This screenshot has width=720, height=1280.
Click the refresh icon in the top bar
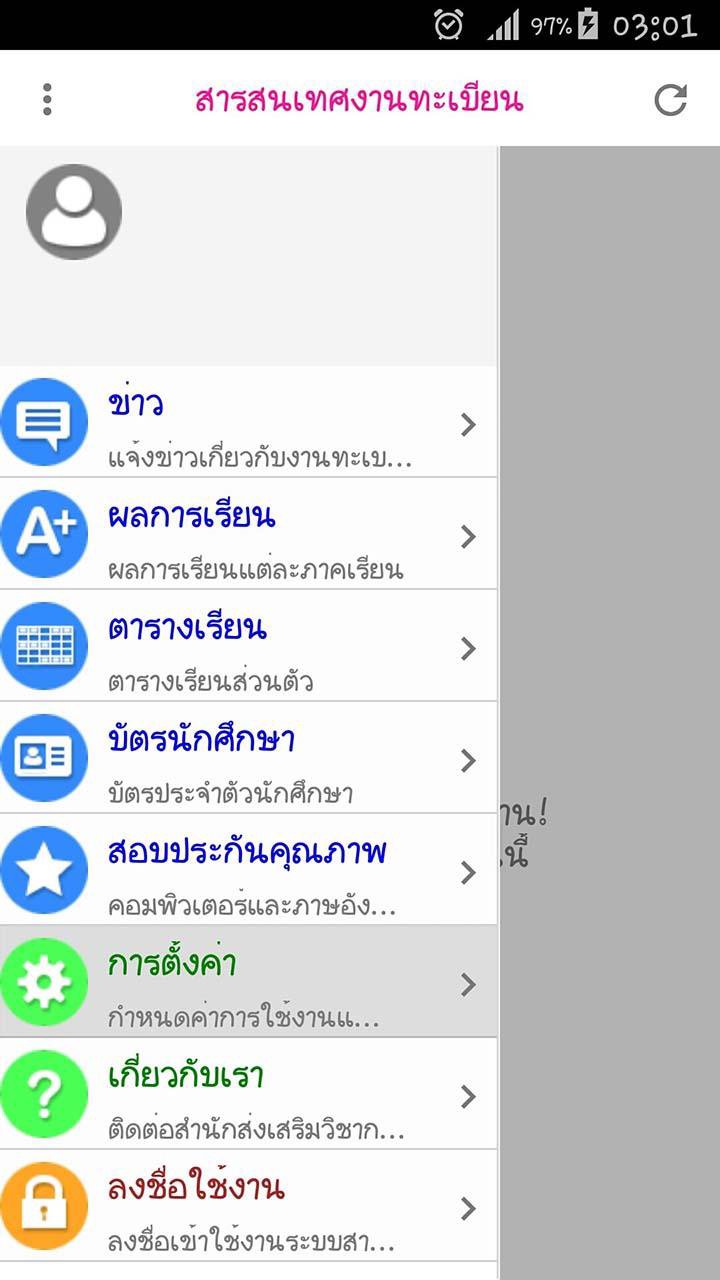(x=668, y=97)
